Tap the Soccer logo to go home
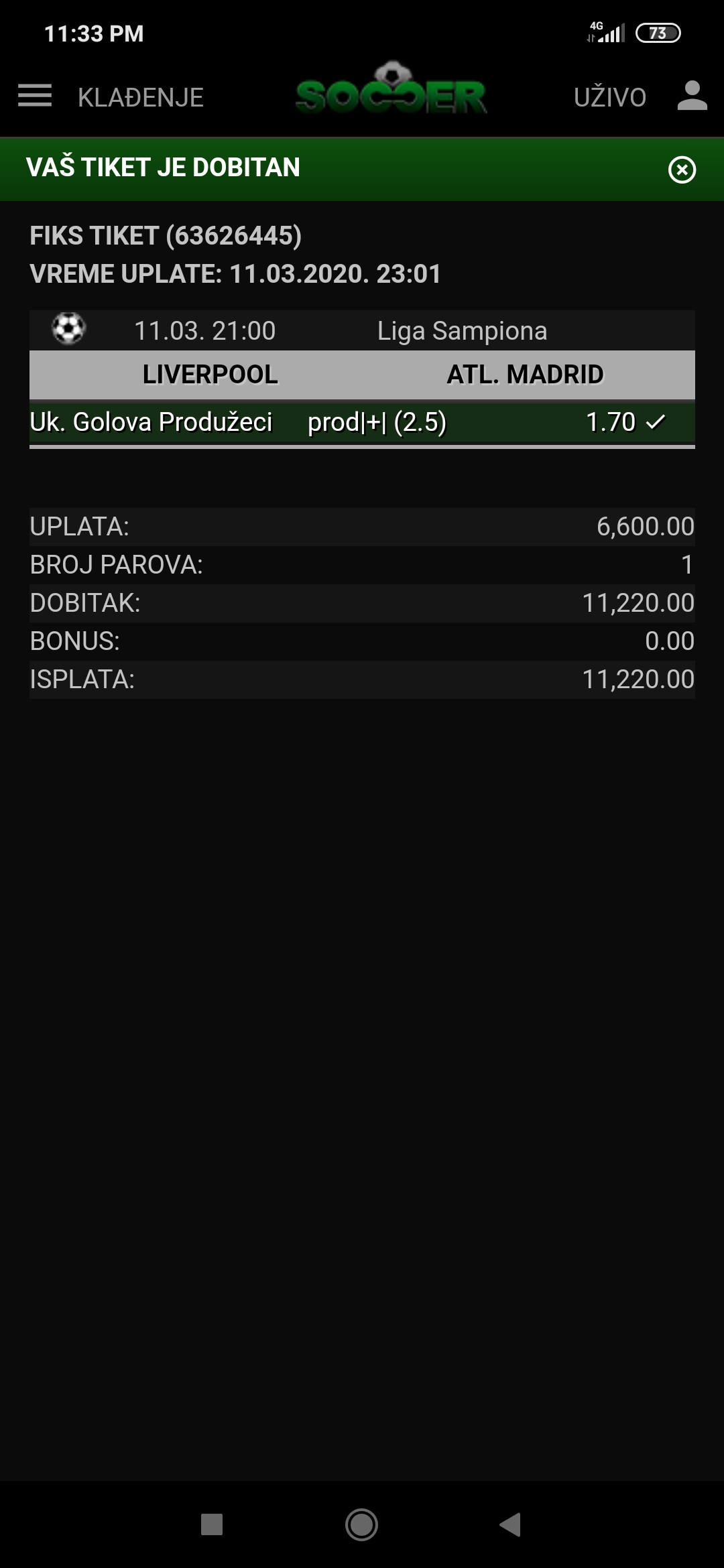Viewport: 724px width, 1568px height. point(391,89)
